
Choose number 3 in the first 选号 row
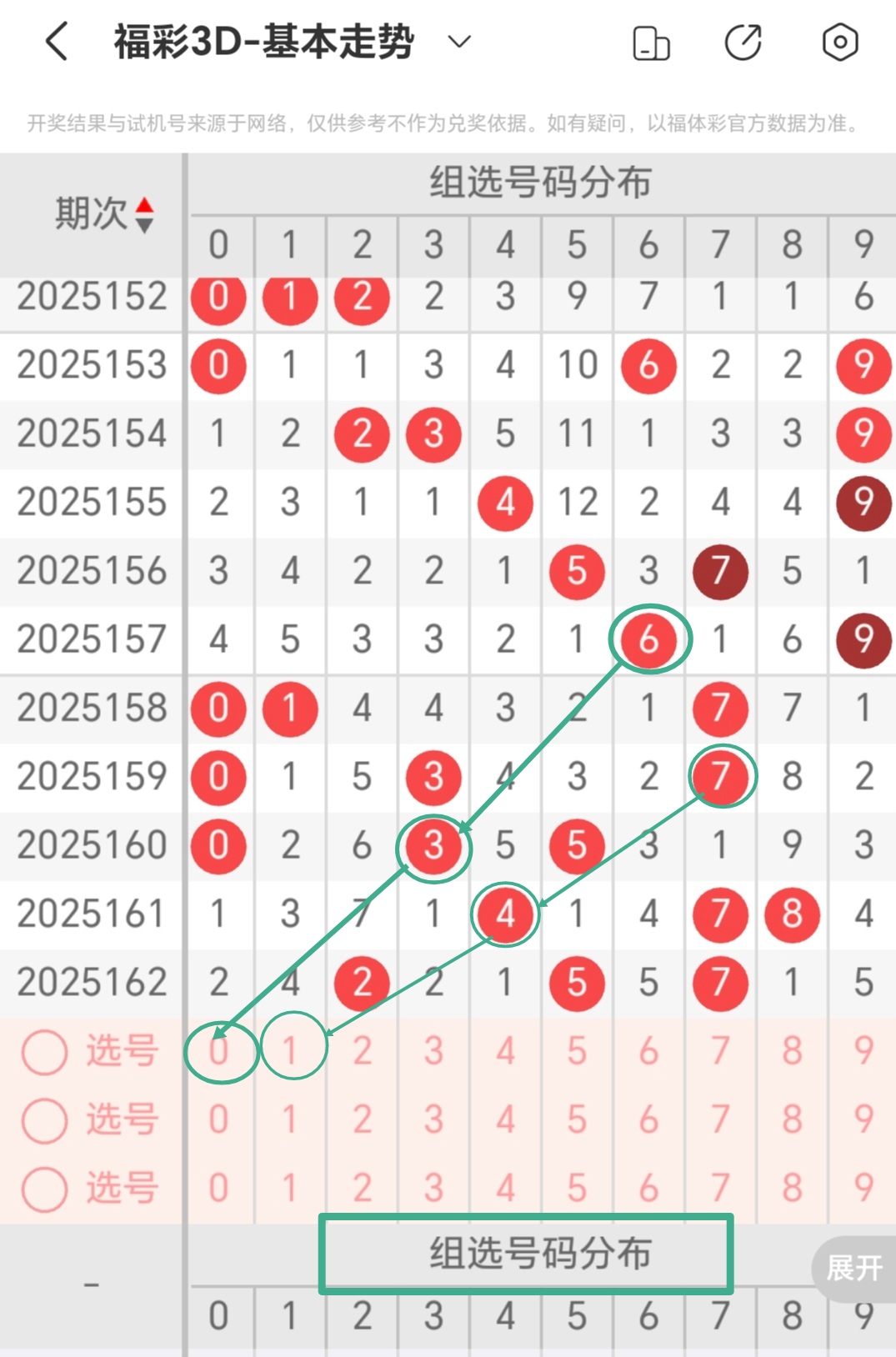point(433,1050)
